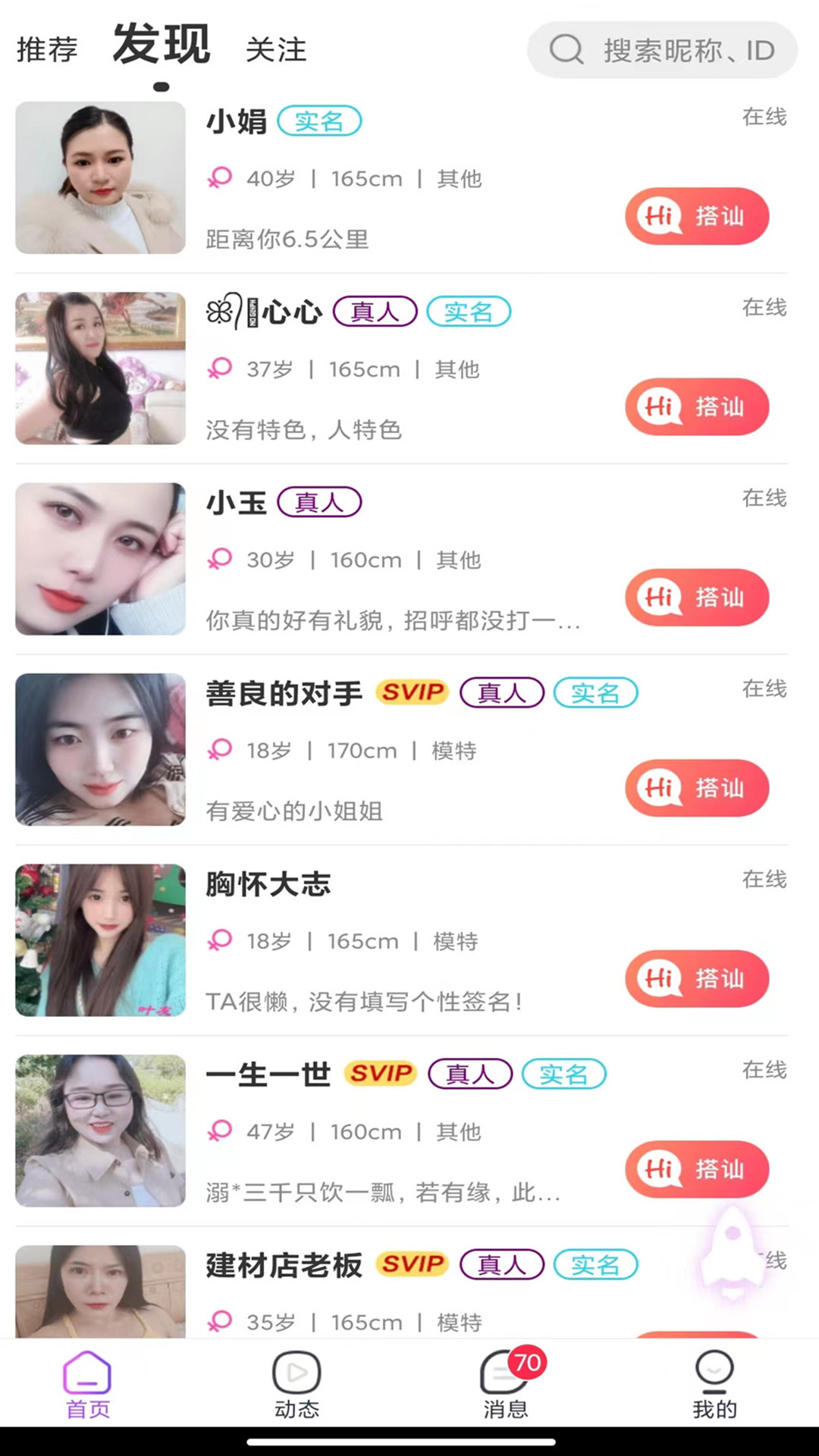Switch to the 推荐 tab

click(x=47, y=50)
